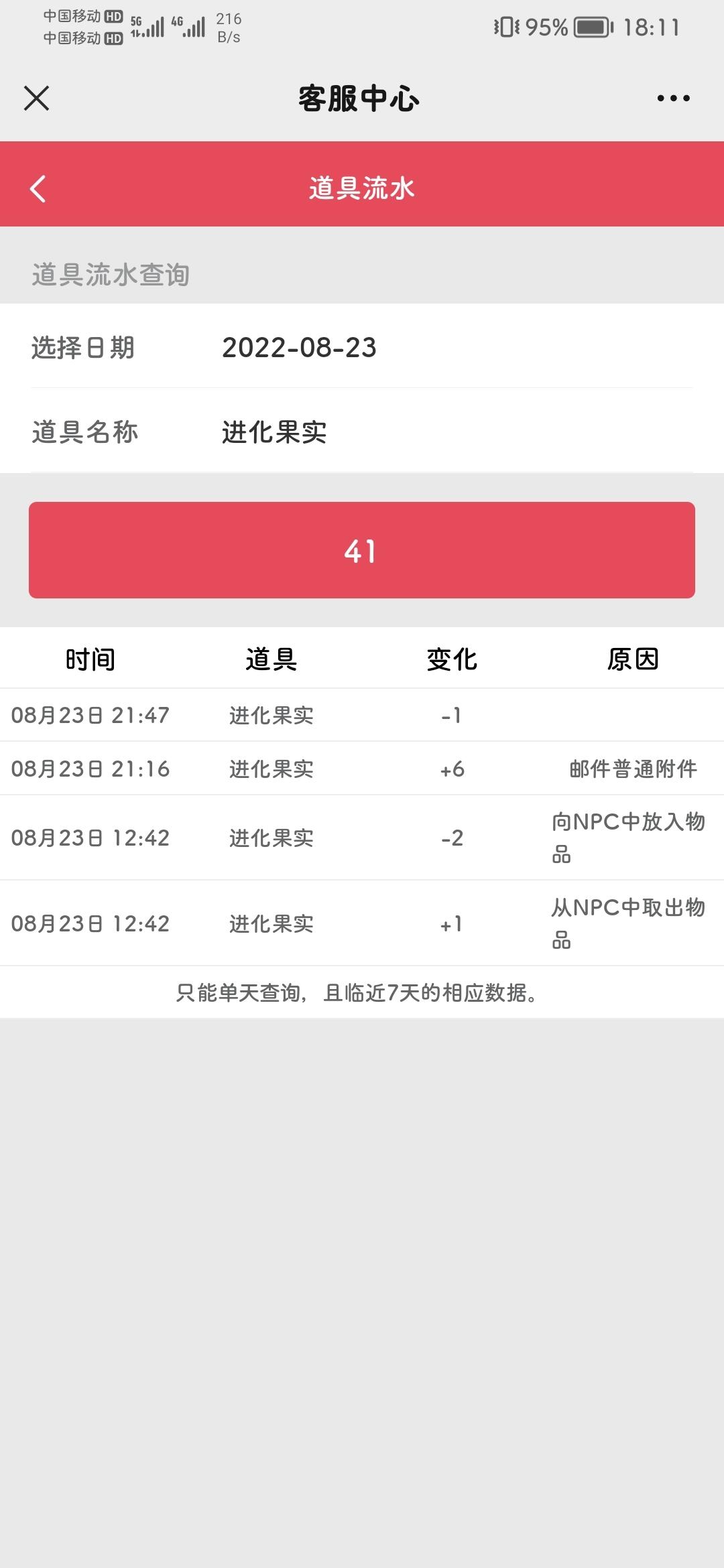This screenshot has height=1568, width=724.
Task: Close the 客服中心 page with X
Action: pyautogui.click(x=36, y=98)
